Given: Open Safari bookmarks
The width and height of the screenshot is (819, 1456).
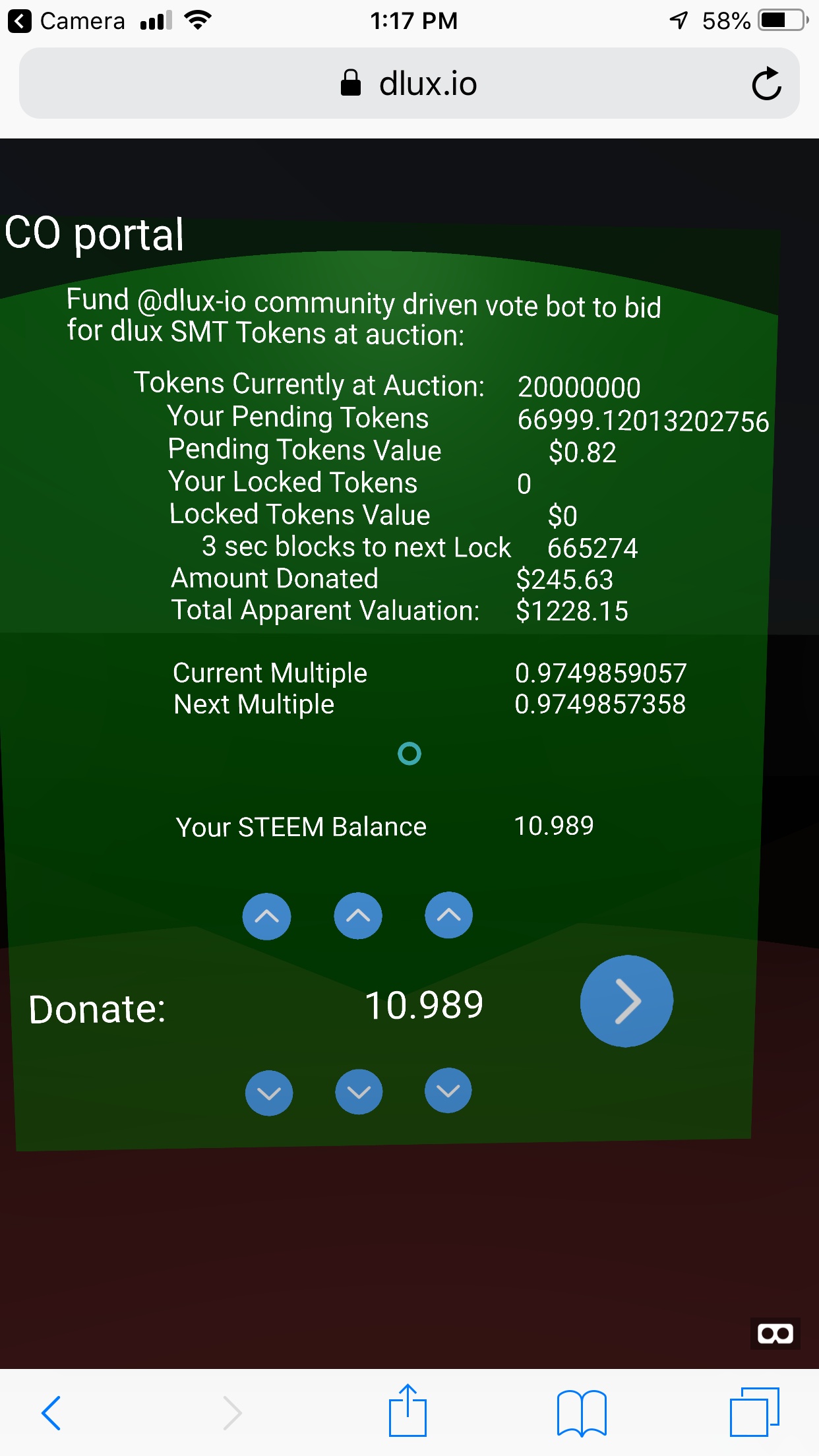Looking at the screenshot, I should (x=582, y=1412).
